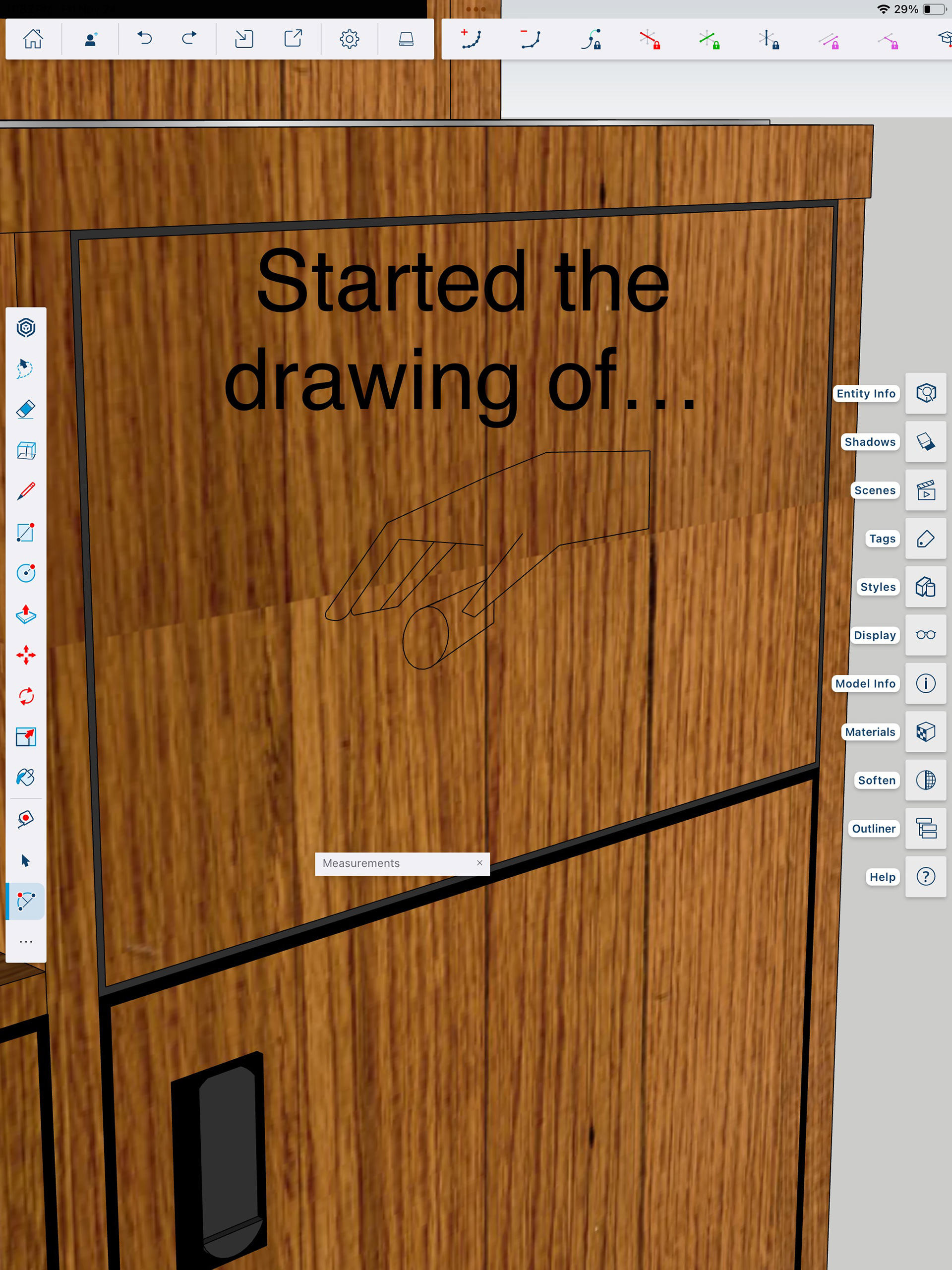Open the share/export icon
Screen dimensions: 952x1270
coord(293,39)
